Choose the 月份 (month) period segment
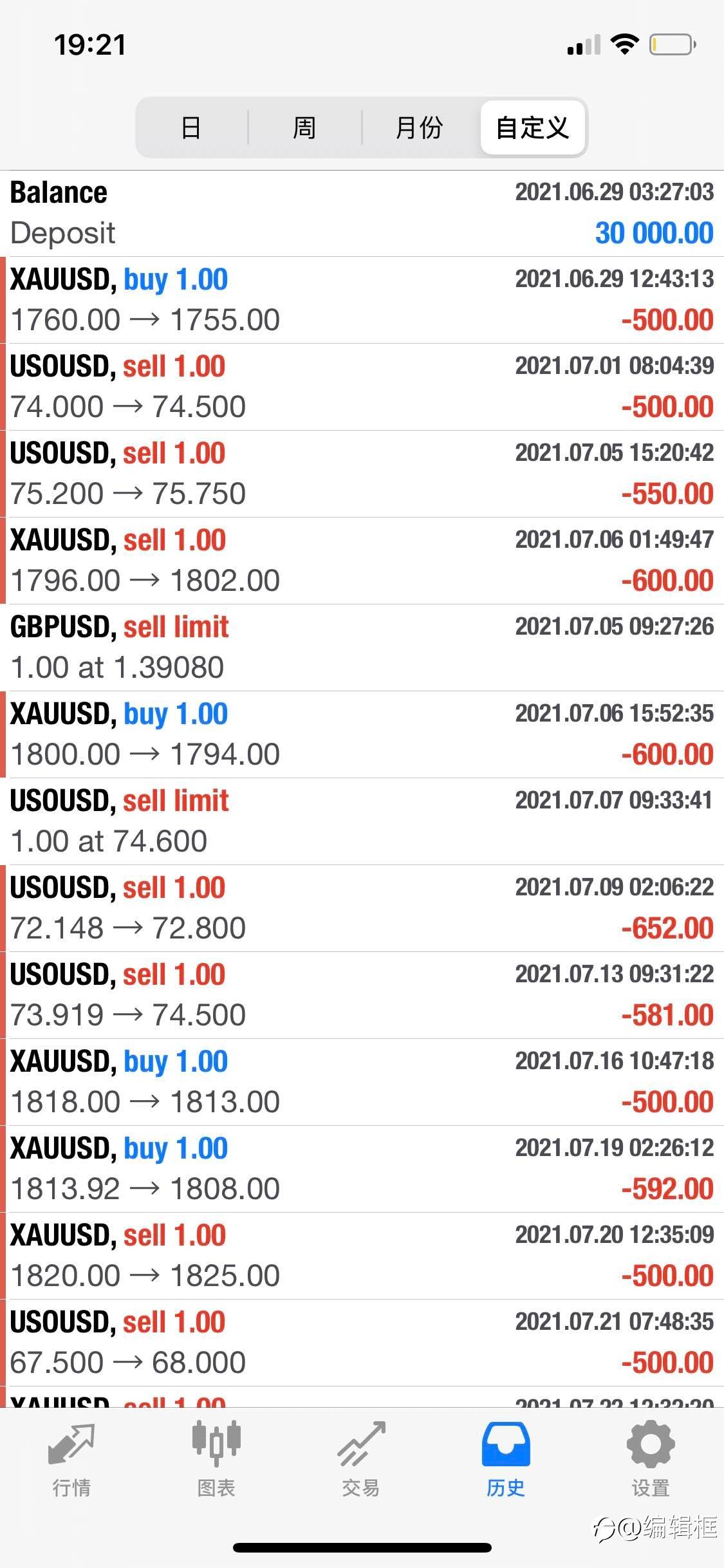 tap(419, 127)
